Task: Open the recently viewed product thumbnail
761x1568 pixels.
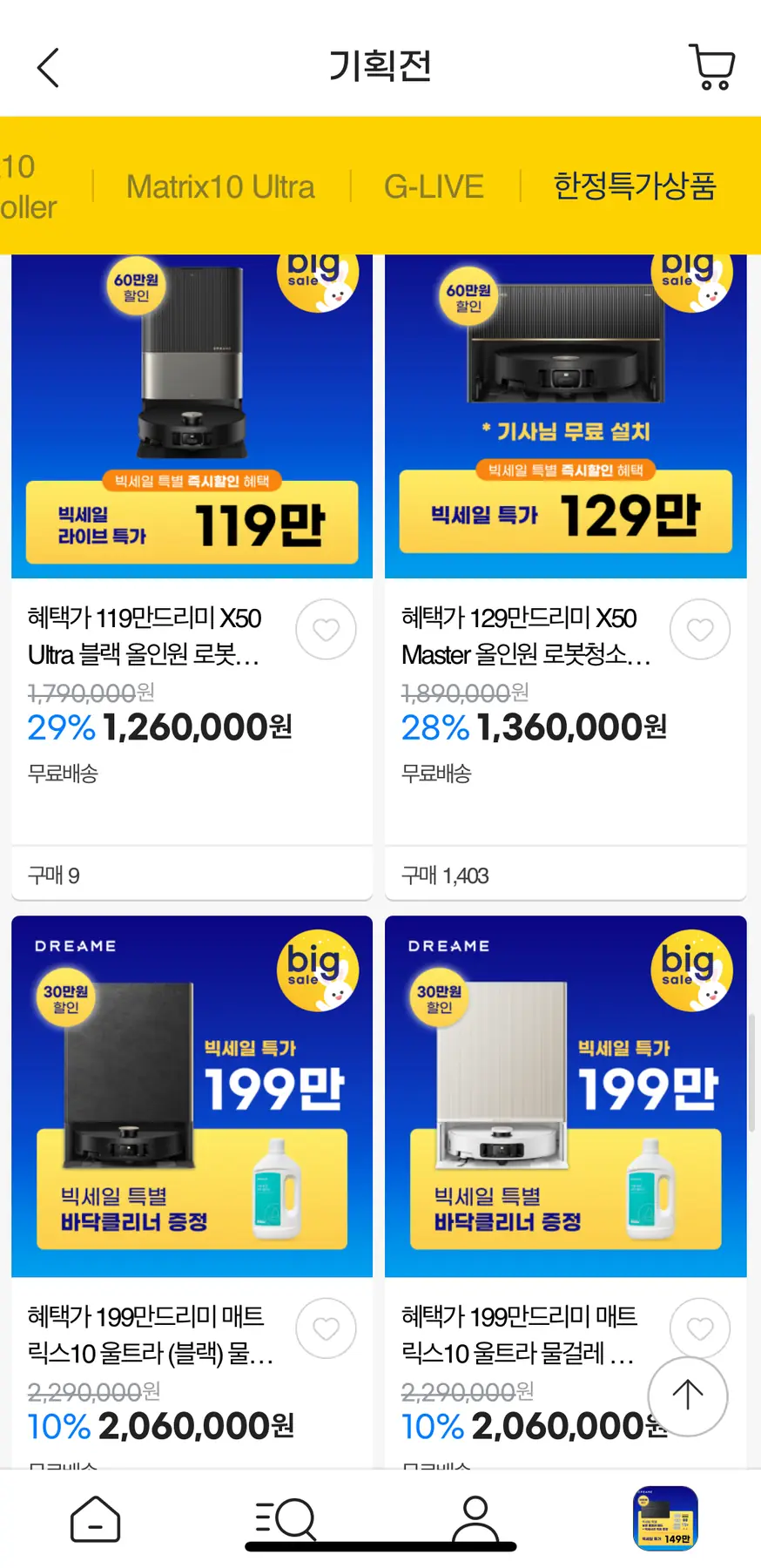Action: [x=665, y=1519]
